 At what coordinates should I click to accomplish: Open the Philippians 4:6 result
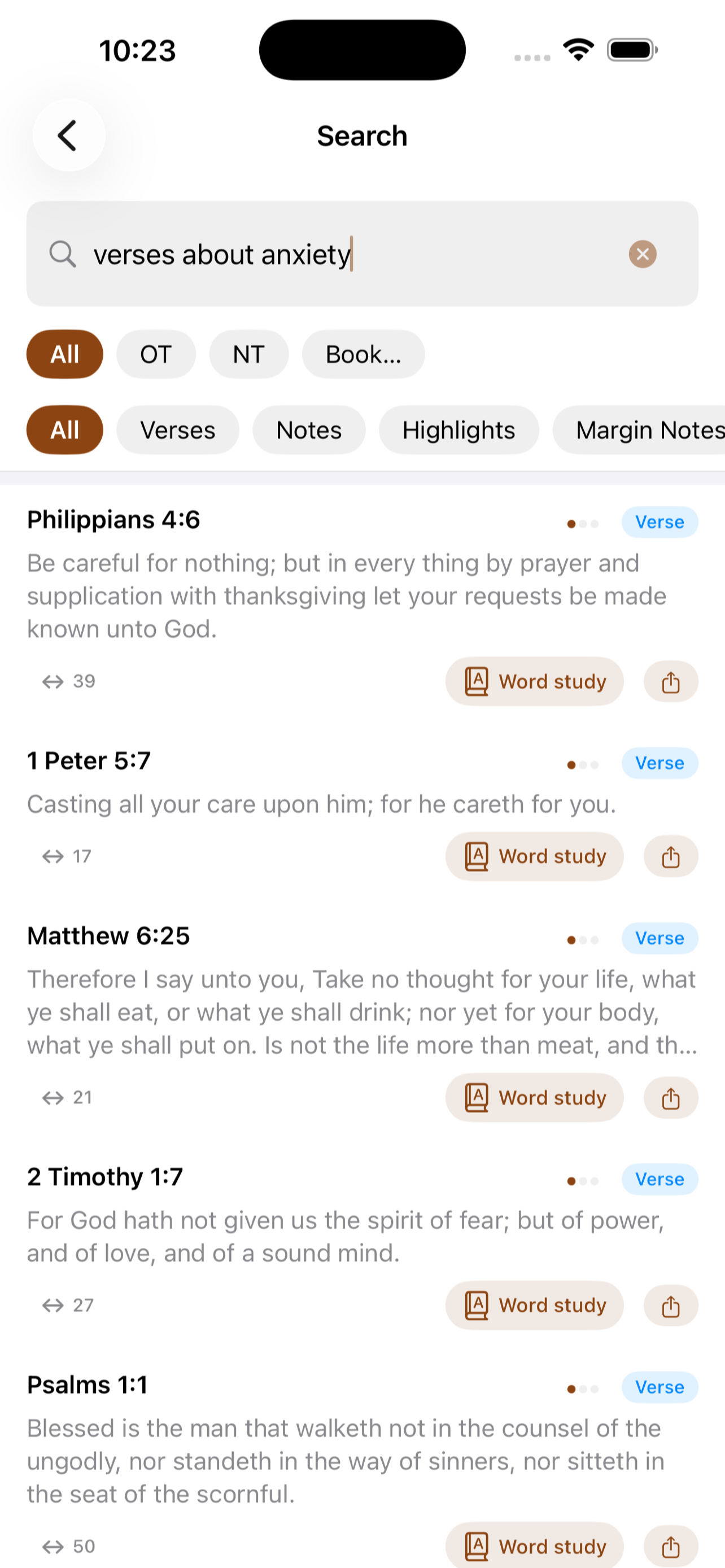(362, 573)
